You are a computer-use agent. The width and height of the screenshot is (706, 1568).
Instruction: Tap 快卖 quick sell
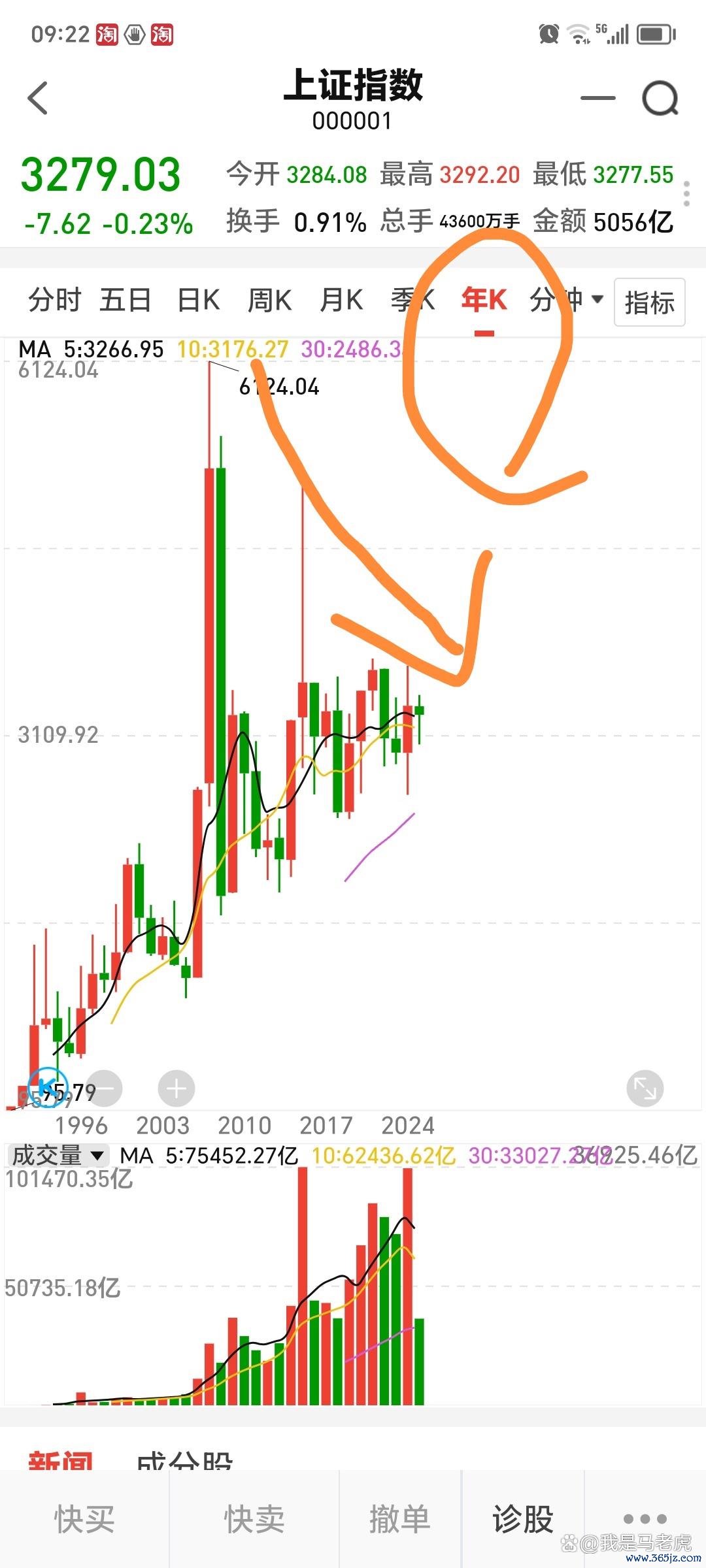[255, 1519]
